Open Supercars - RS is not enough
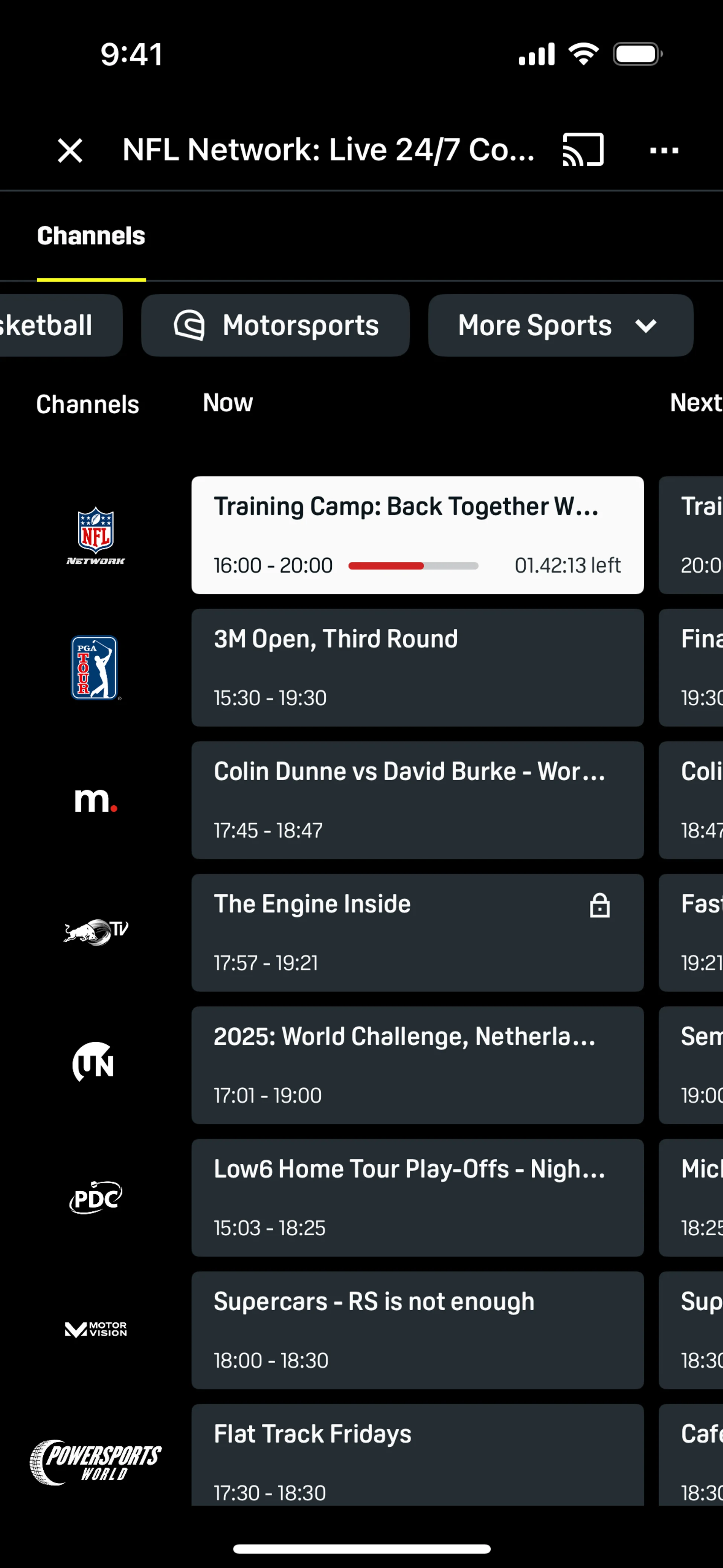 tap(418, 1330)
